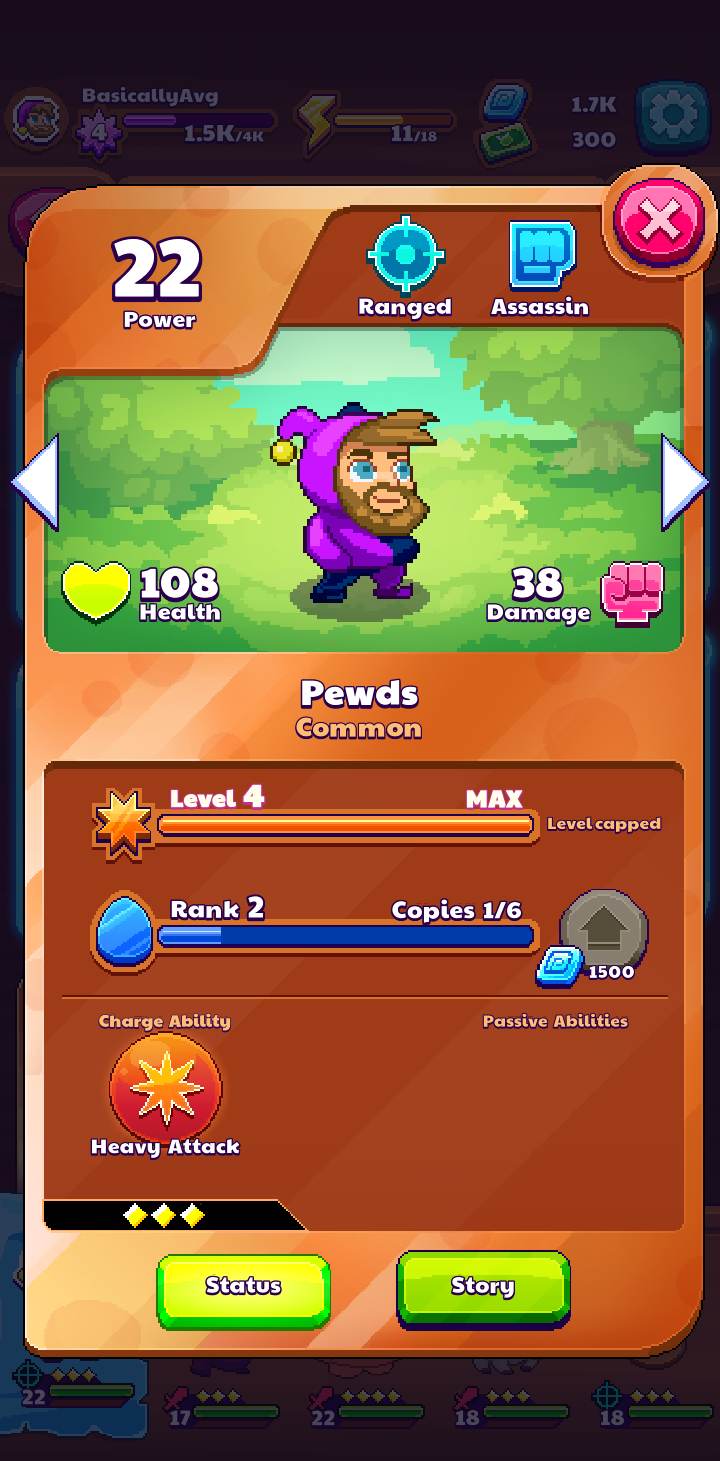Close the Pewds character card
720x1461 pixels.
coord(659,222)
